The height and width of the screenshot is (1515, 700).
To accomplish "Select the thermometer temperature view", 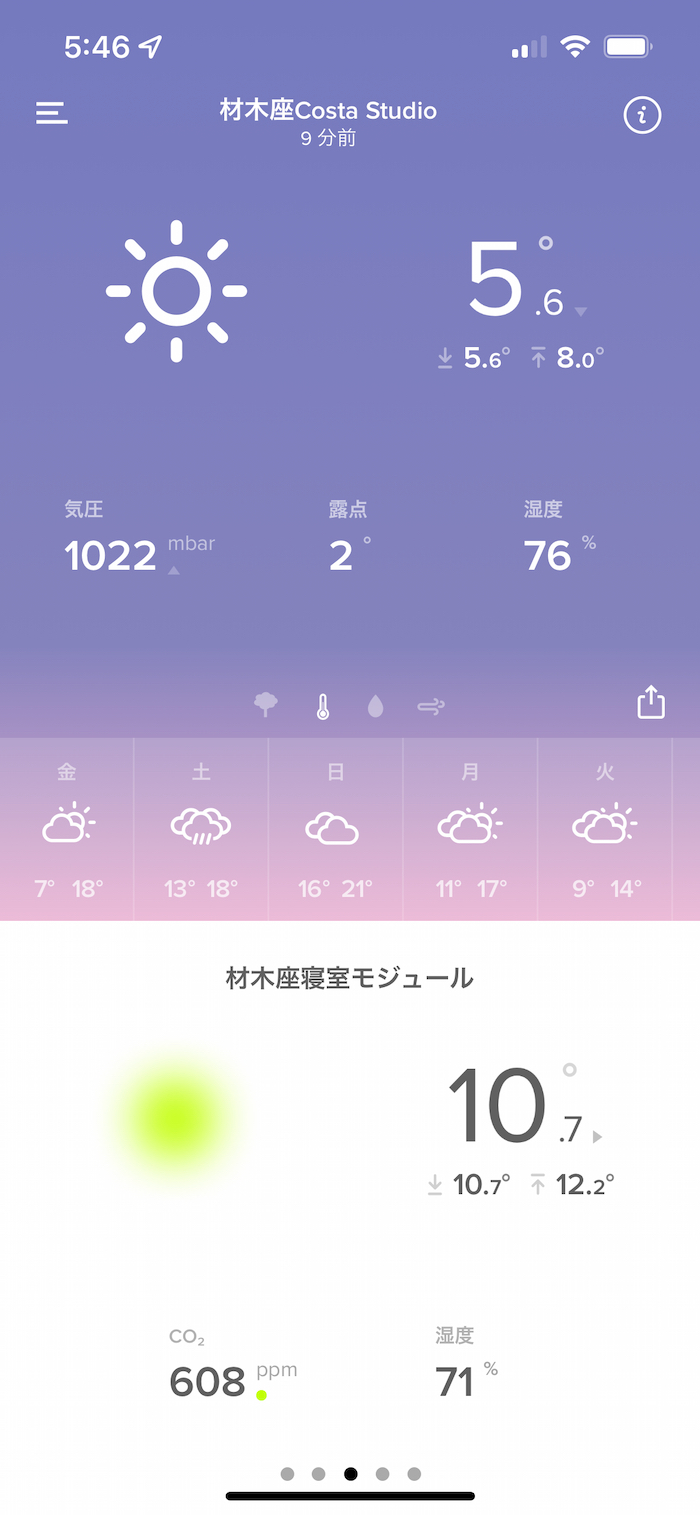I will [322, 707].
